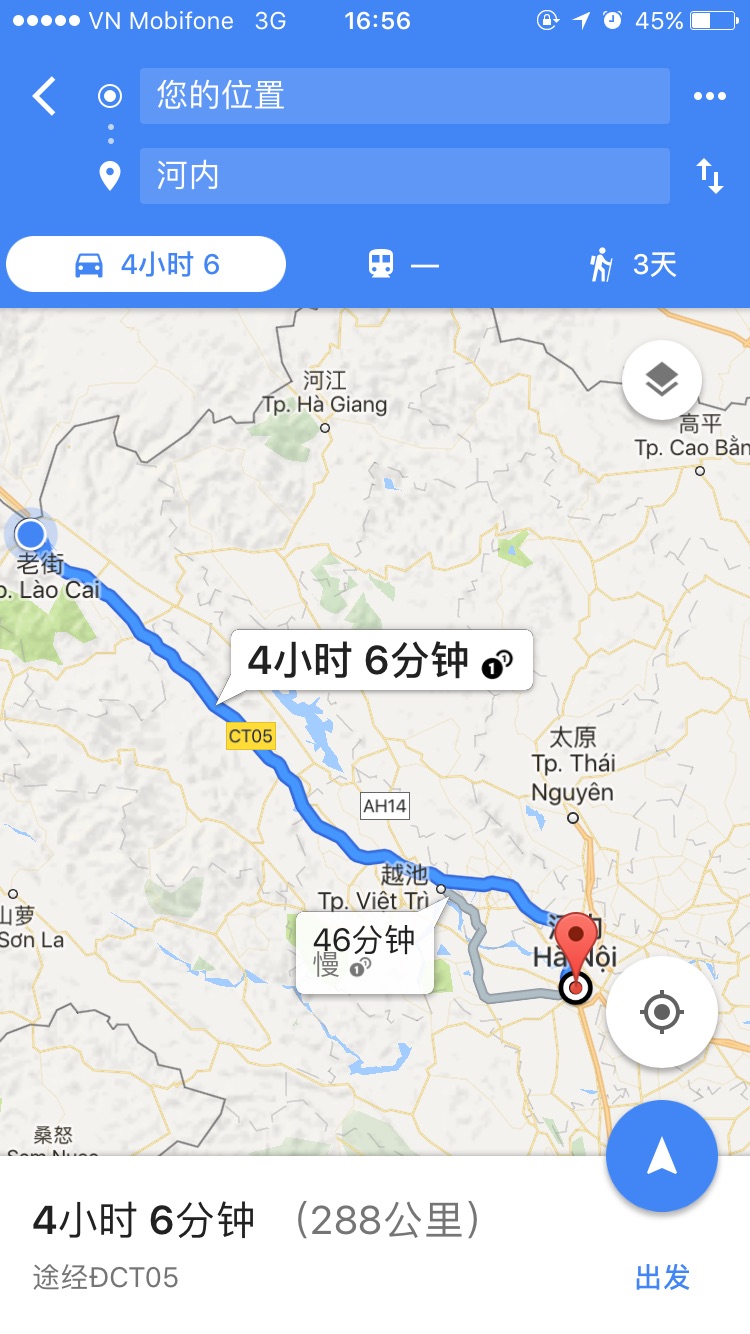This screenshot has height=1334, width=750.
Task: Center the map on my location
Action: (x=661, y=1012)
